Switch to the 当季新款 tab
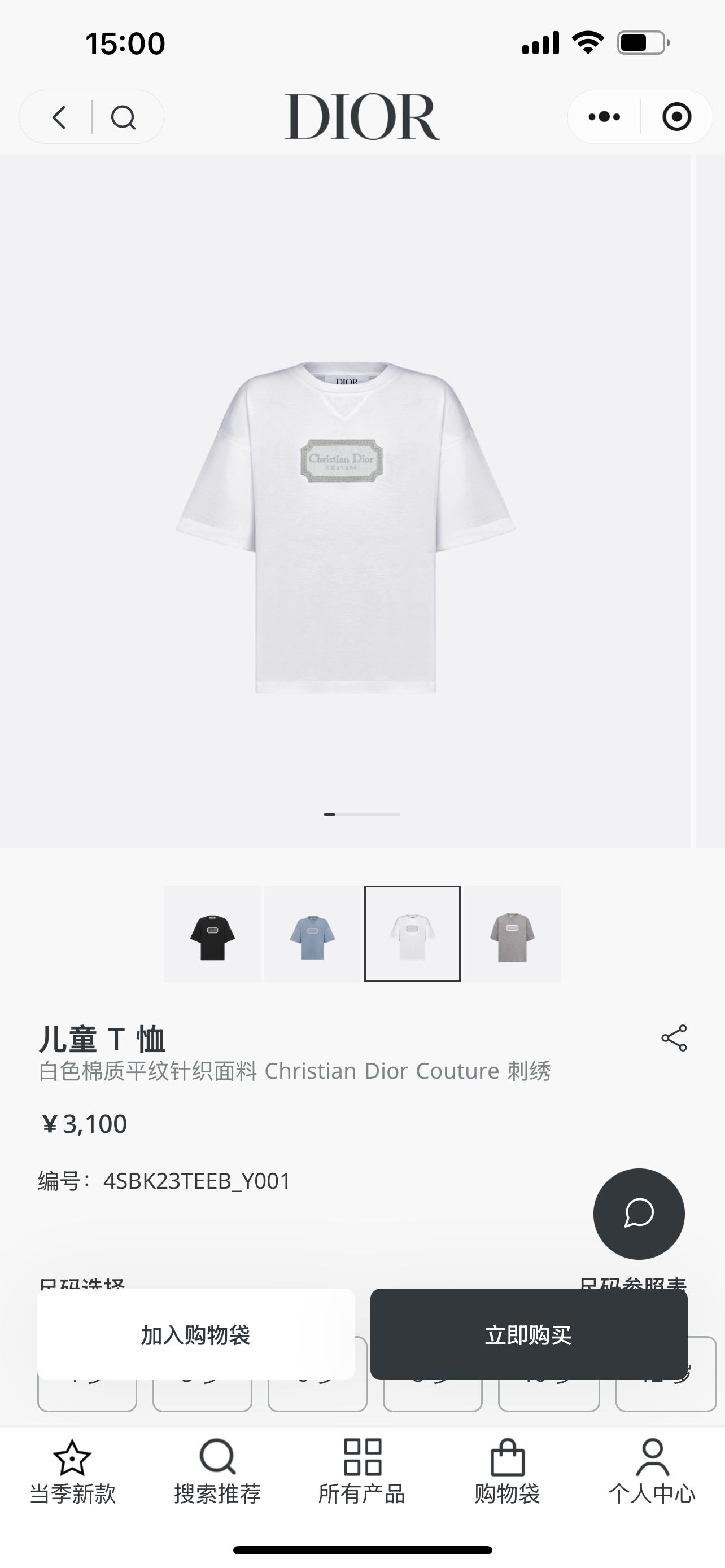The height and width of the screenshot is (1568, 725). tap(72, 1470)
